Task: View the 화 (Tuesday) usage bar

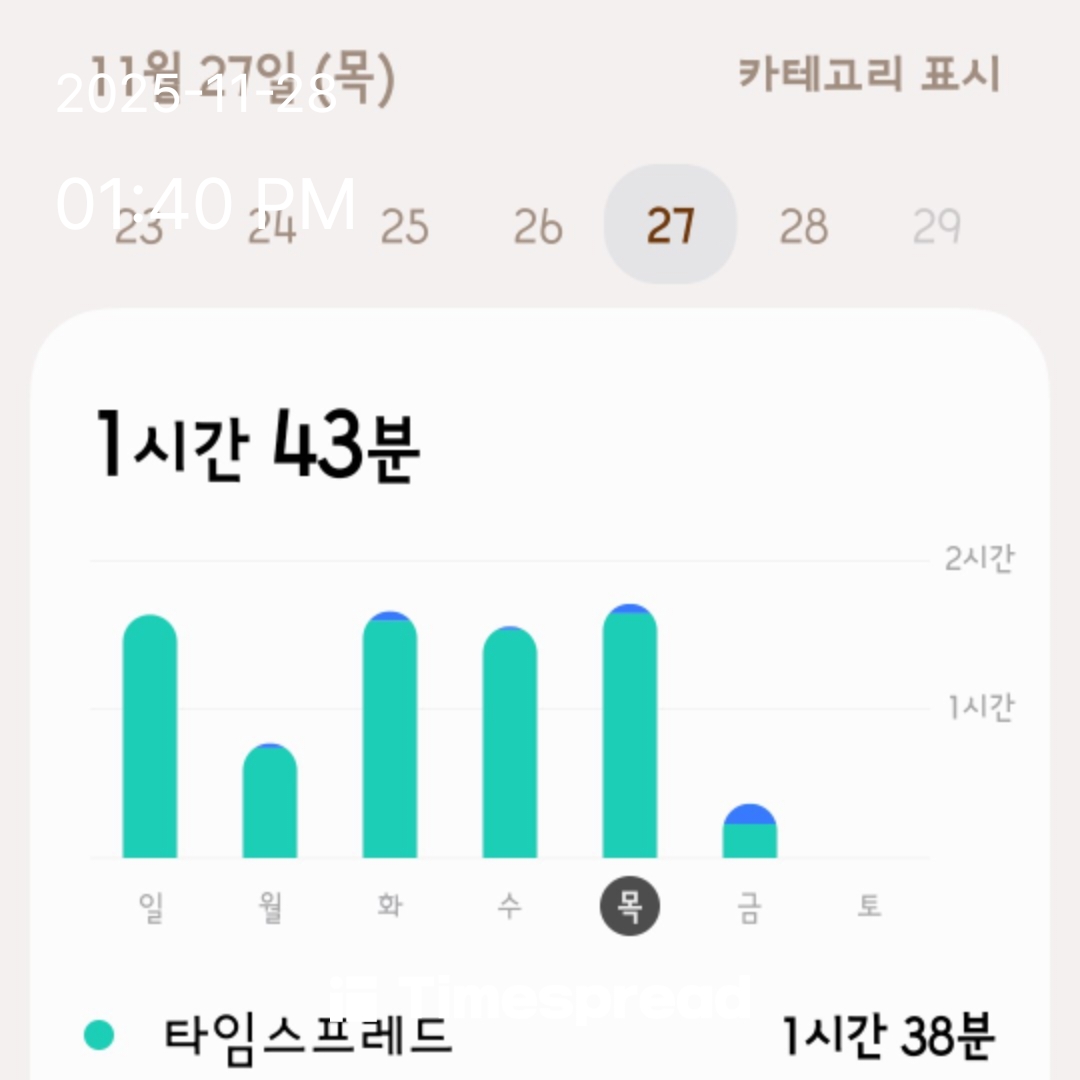Action: tap(390, 738)
